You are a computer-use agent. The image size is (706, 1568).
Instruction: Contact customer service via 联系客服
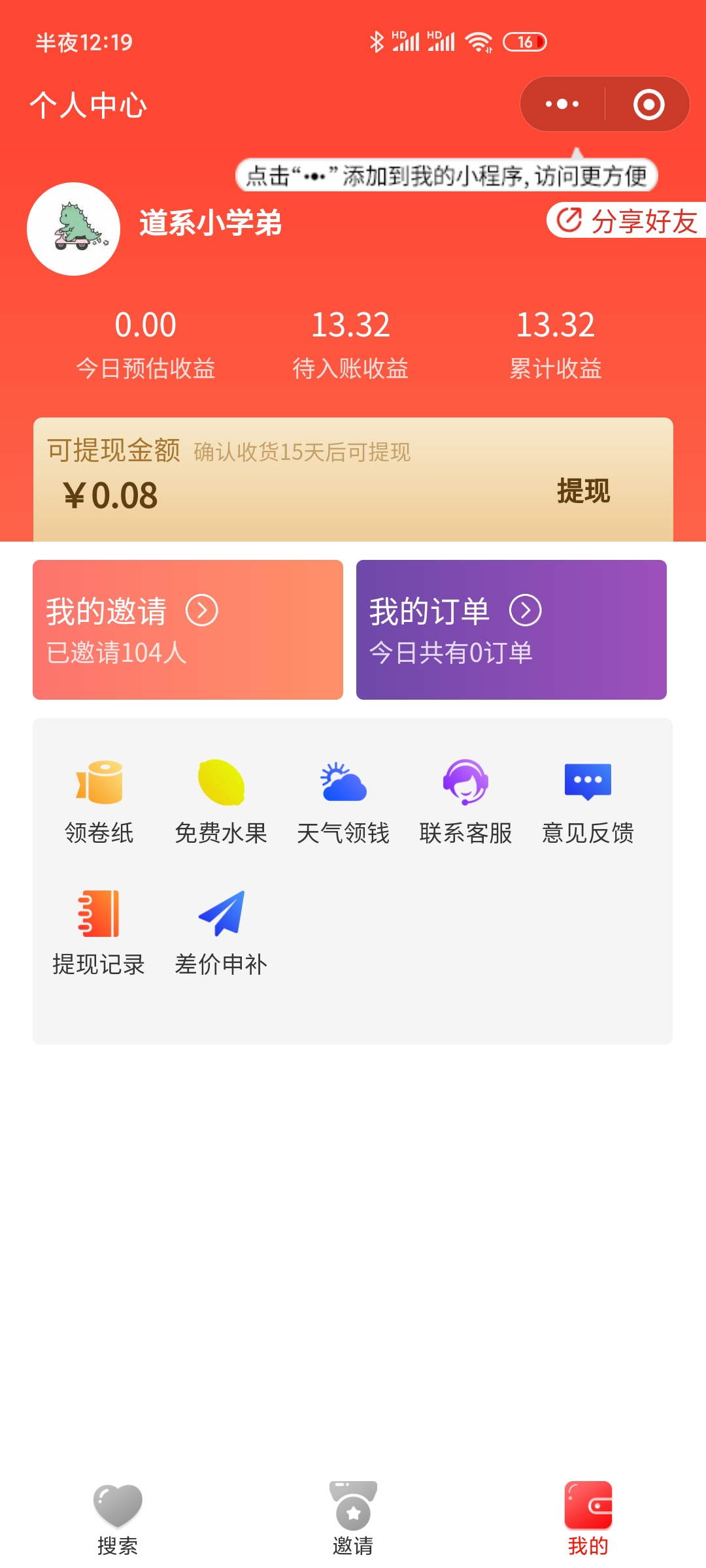click(465, 801)
